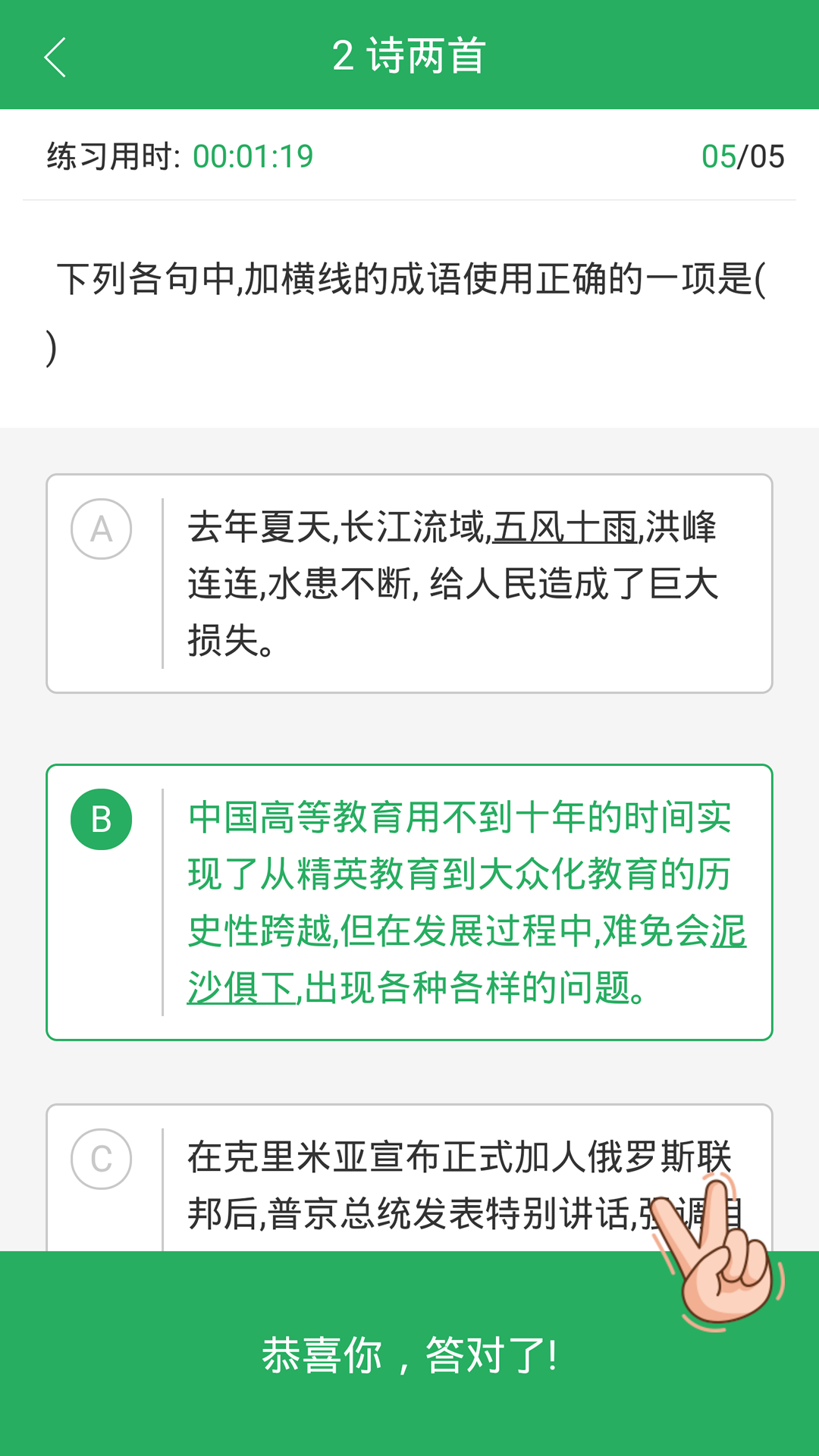Click the circled letter C marker

point(102,1157)
